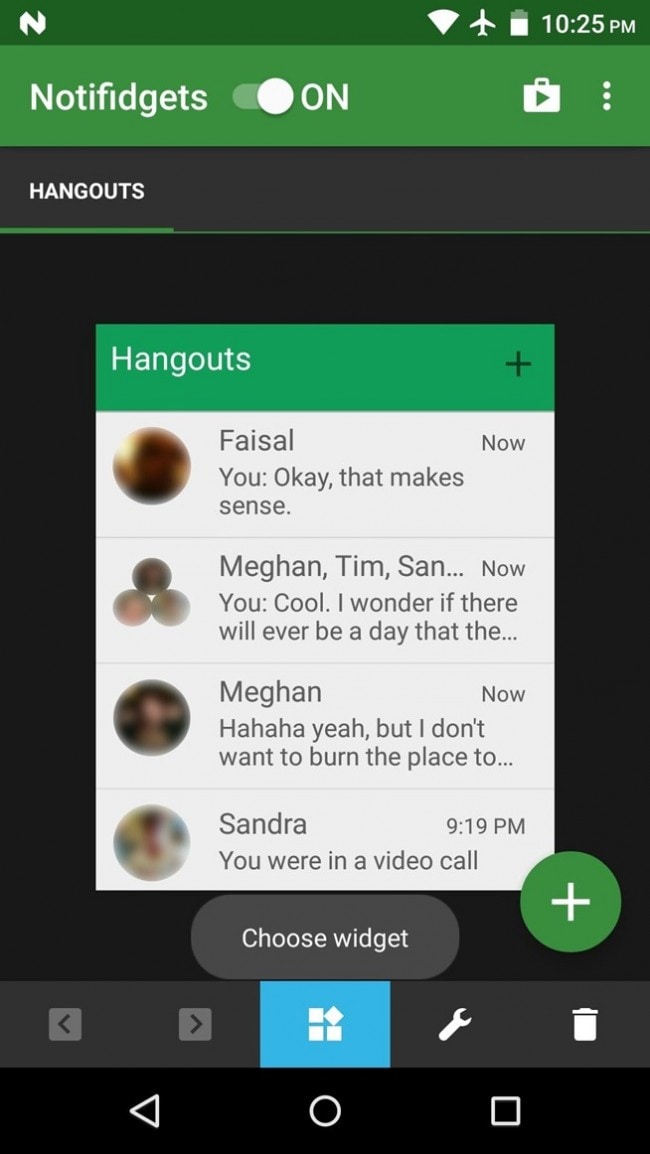650x1154 pixels.
Task: Delete the widget with trash icon
Action: click(x=585, y=1024)
